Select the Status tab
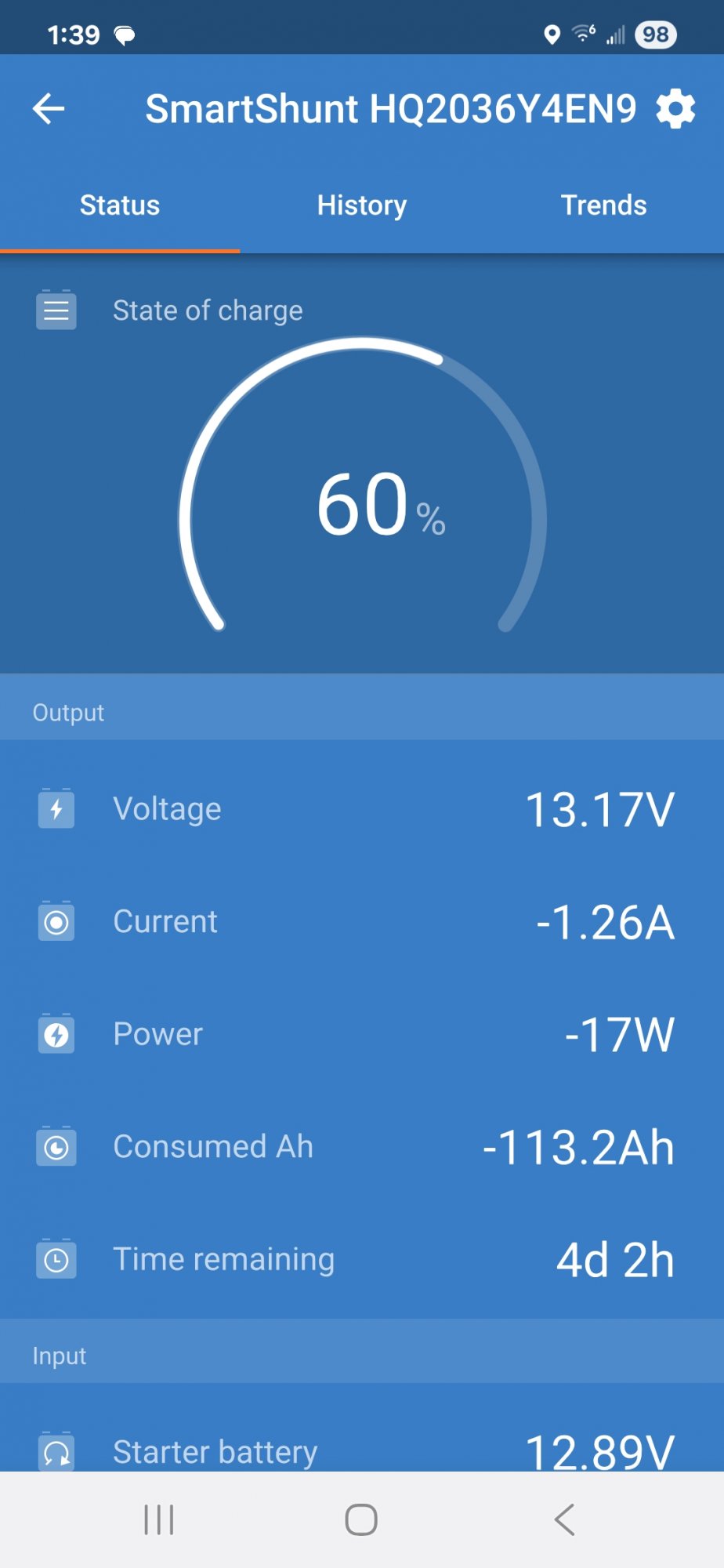Image resolution: width=724 pixels, height=1568 pixels. 120,205
